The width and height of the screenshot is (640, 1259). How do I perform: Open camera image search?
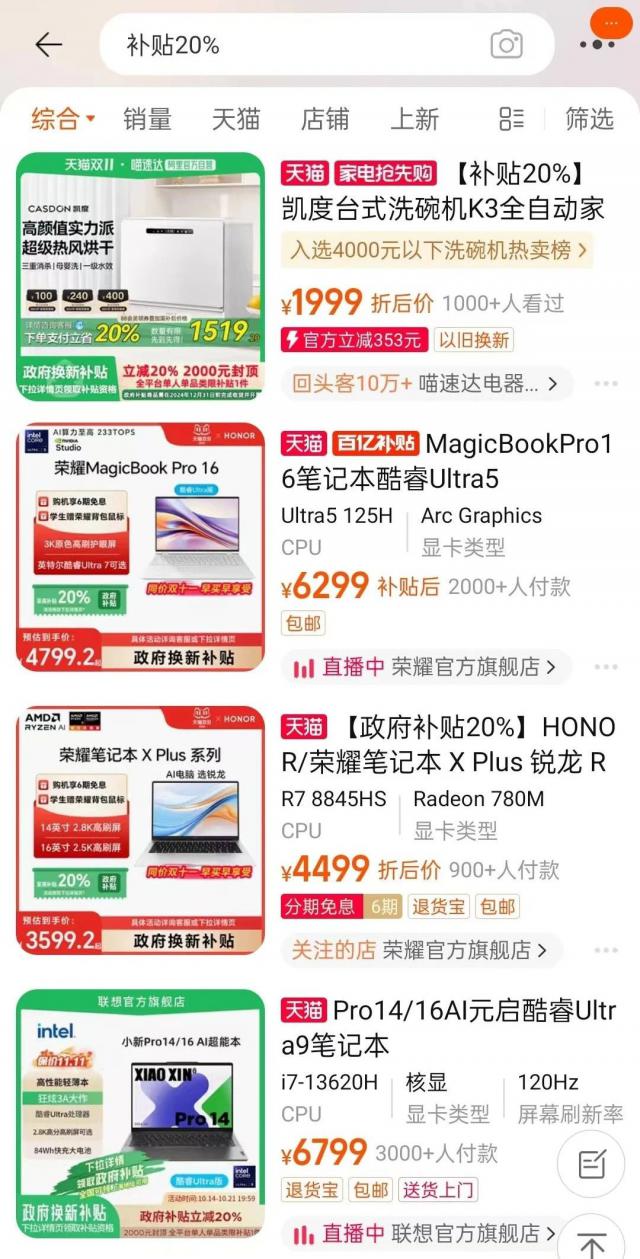[506, 45]
